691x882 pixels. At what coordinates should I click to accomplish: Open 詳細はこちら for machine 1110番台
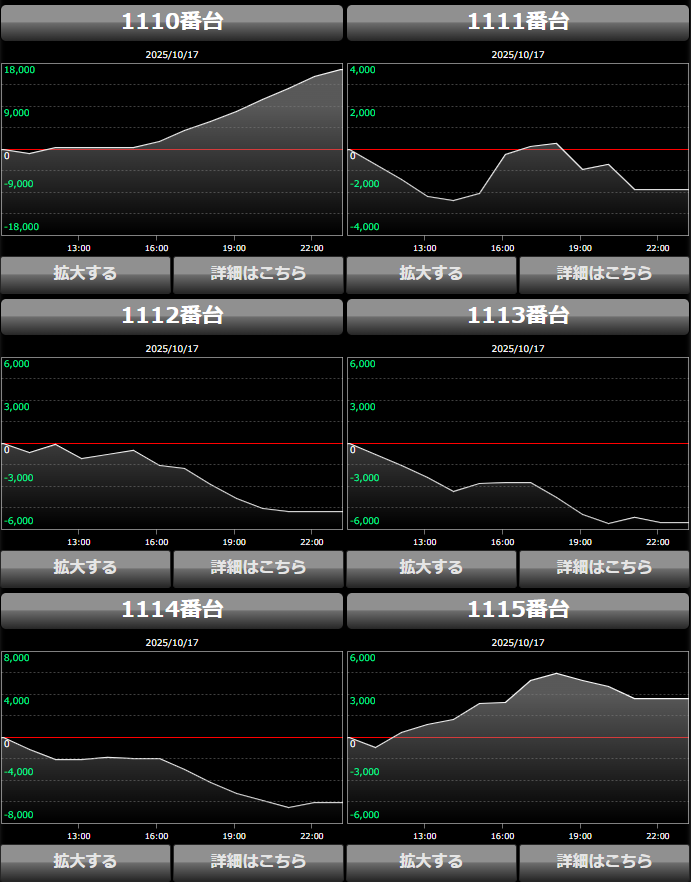[x=258, y=273]
